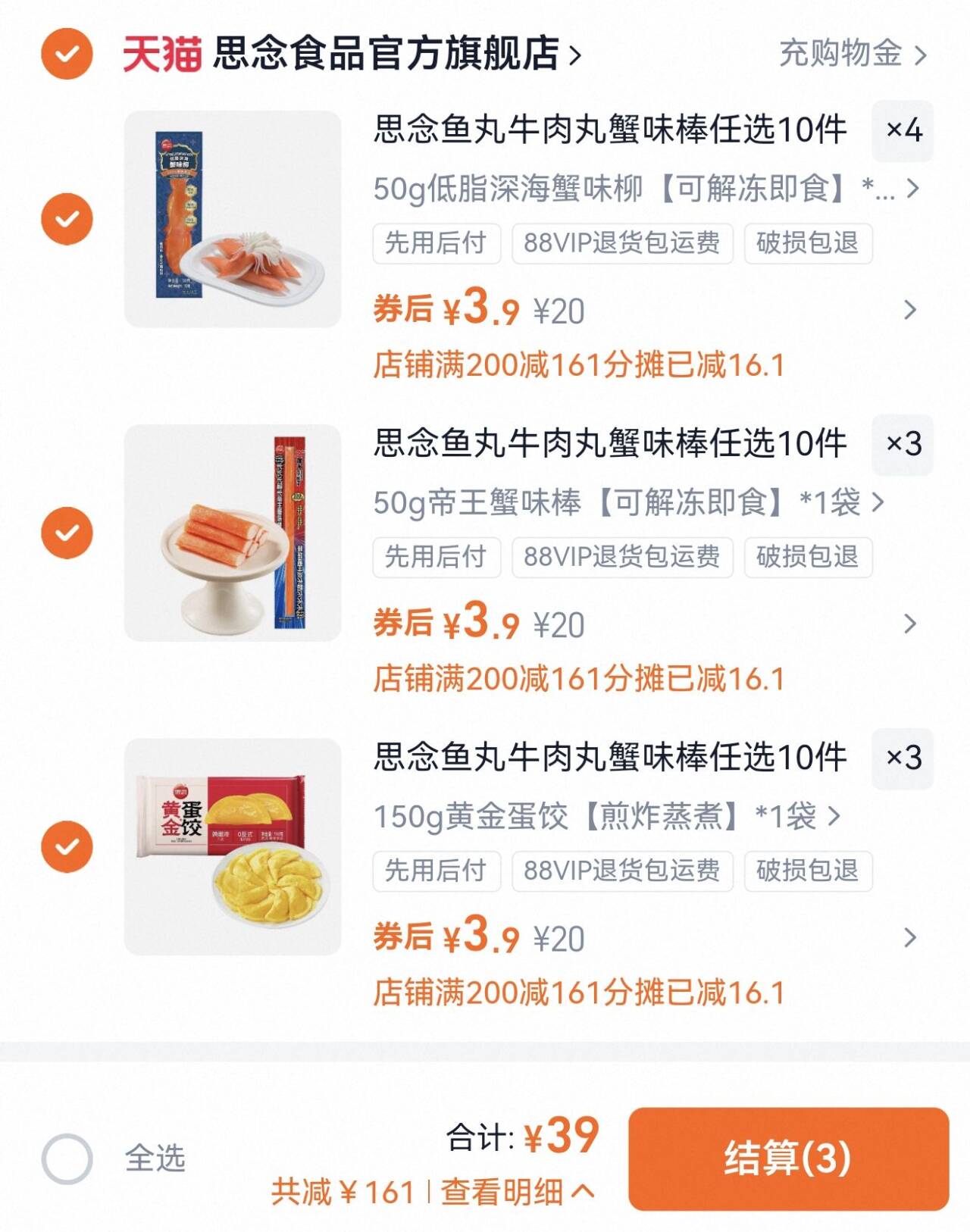Open the 黄金蛋饺 product image
This screenshot has width=970, height=1232.
tap(233, 846)
